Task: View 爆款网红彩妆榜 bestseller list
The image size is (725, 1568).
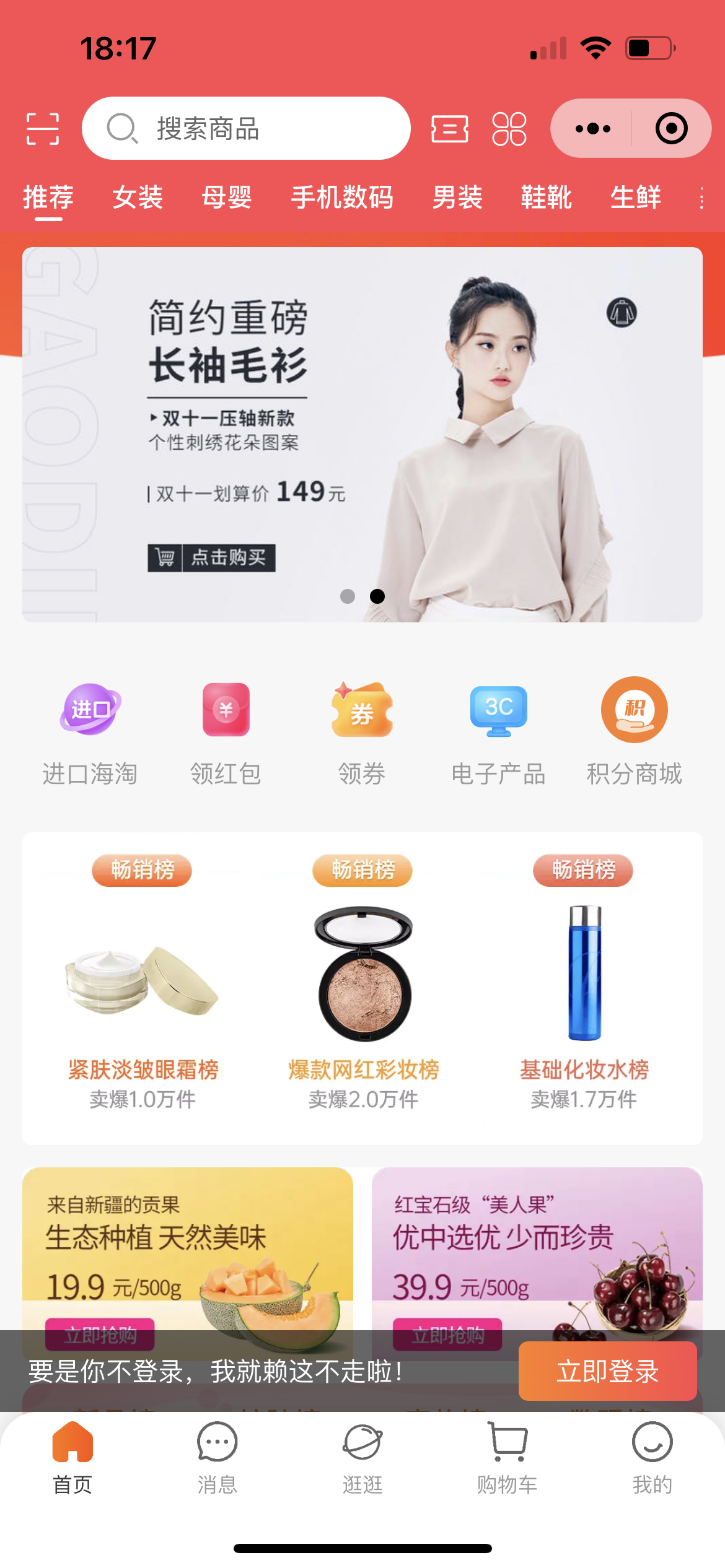Action: (363, 991)
